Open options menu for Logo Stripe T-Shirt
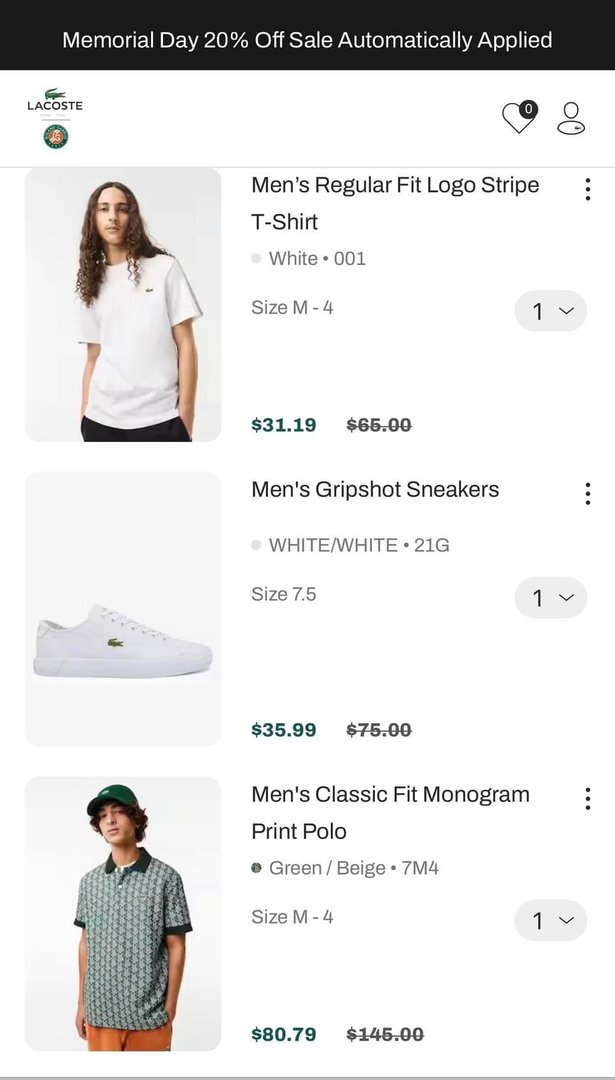This screenshot has height=1080, width=615. (587, 189)
